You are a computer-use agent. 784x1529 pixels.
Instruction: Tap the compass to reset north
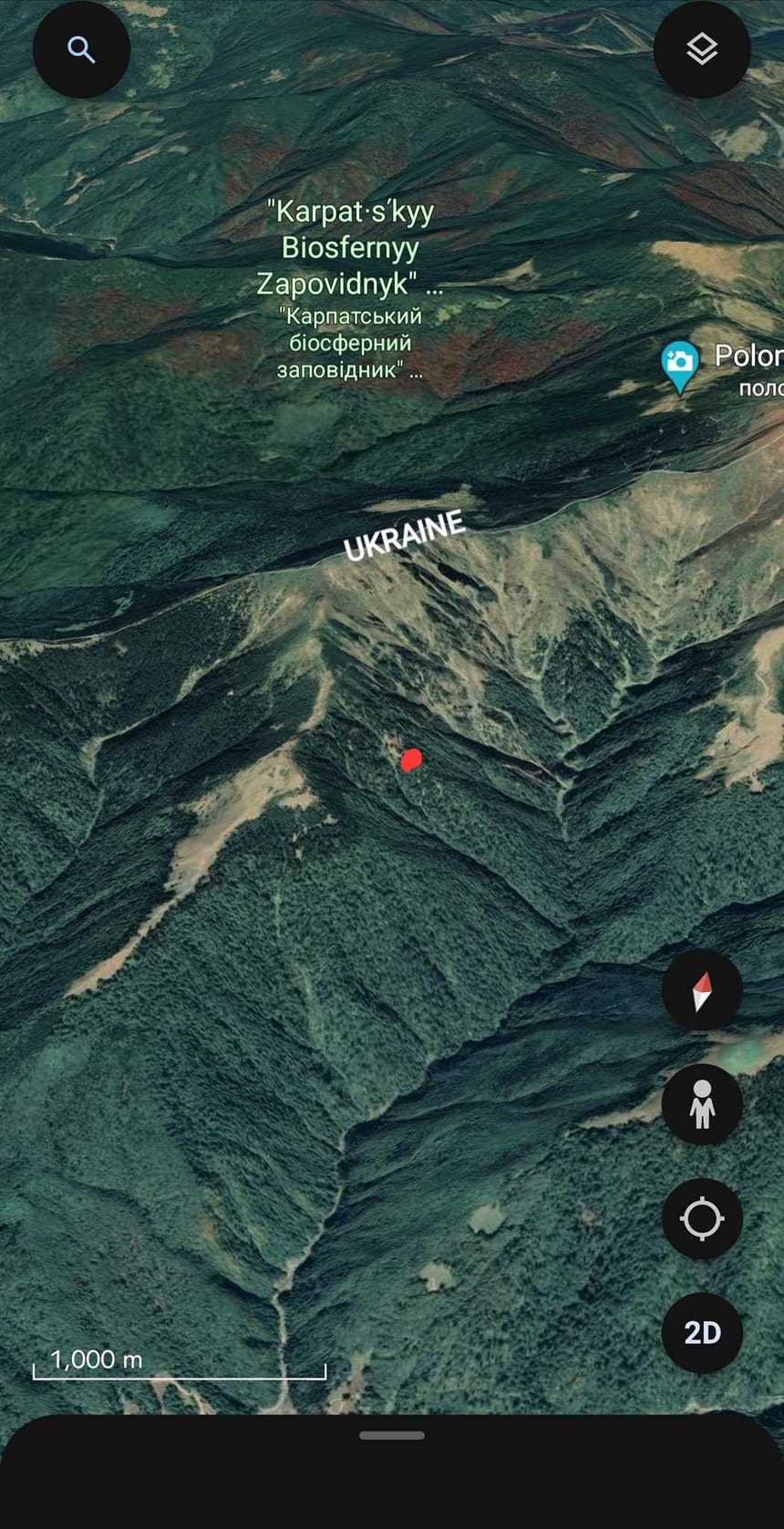pyautogui.click(x=701, y=991)
